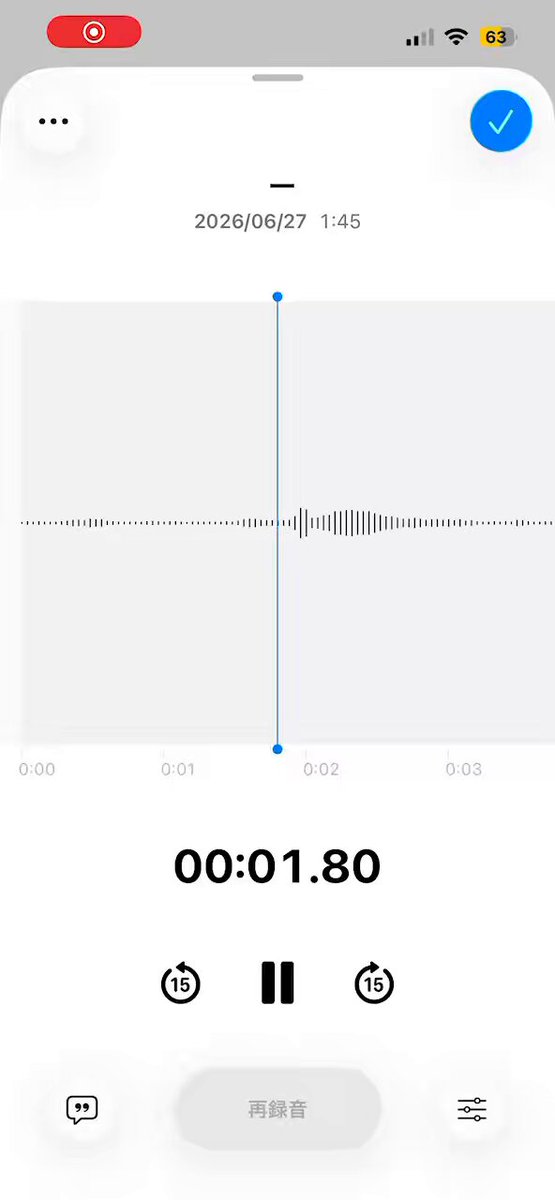Viewport: 555px width, 1200px height.
Task: Open the transcript quote bubble icon
Action: coord(82,1109)
